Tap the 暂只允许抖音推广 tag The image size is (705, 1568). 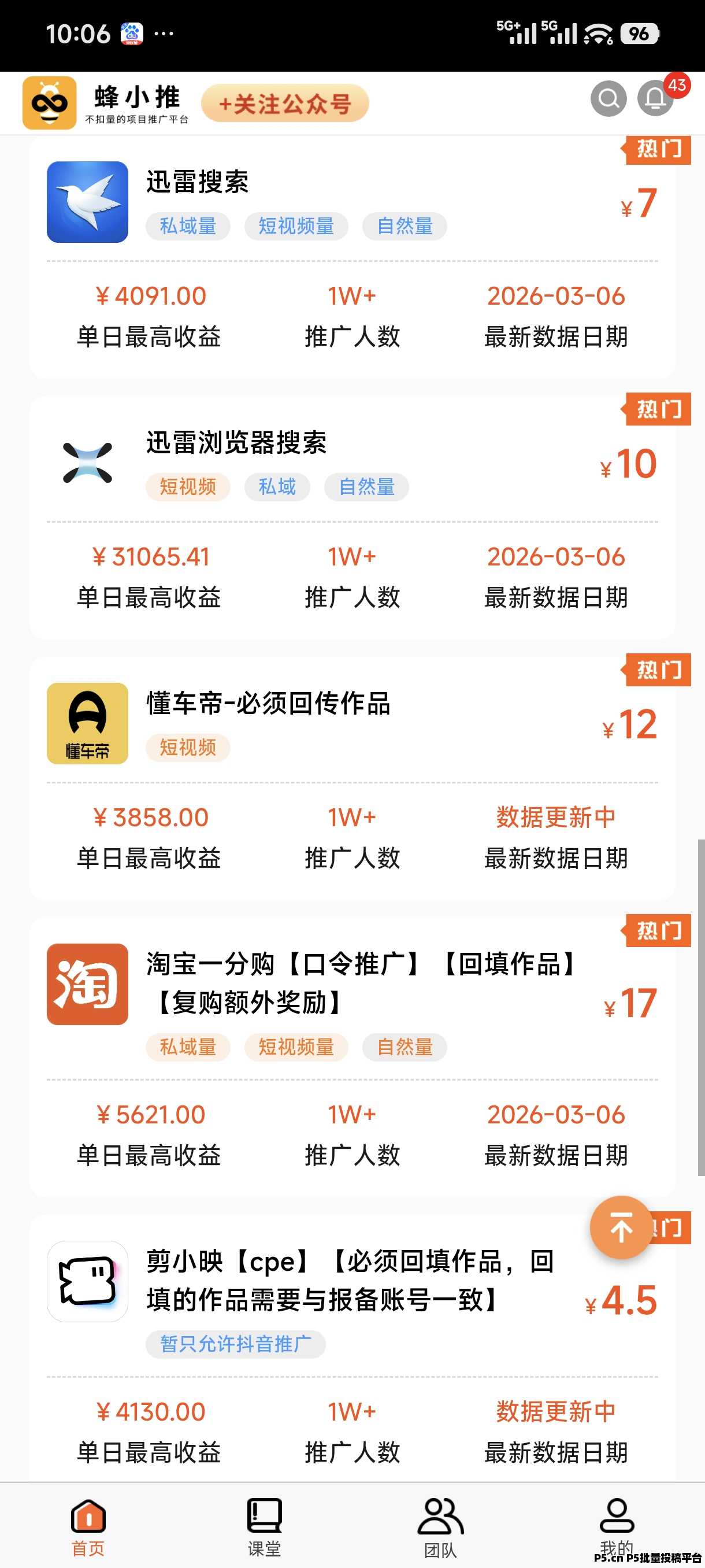tap(235, 1344)
